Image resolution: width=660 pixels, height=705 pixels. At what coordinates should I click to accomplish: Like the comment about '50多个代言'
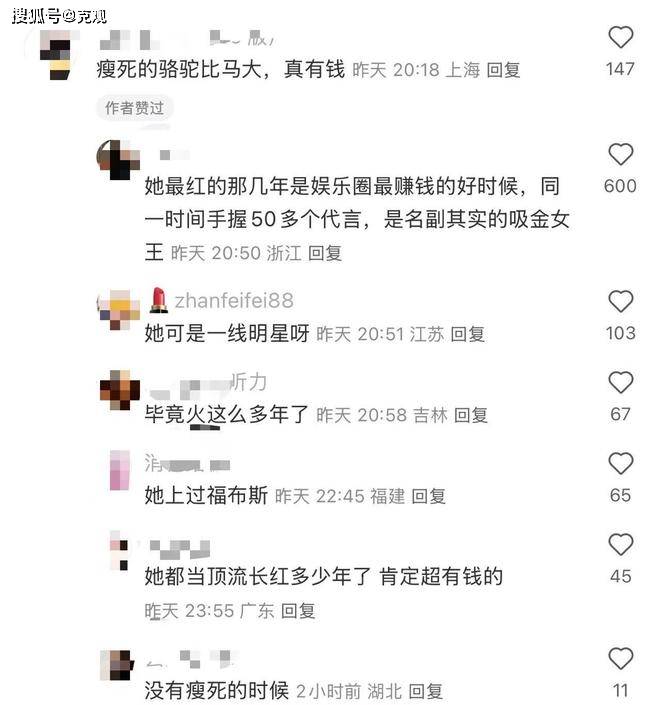(621, 155)
